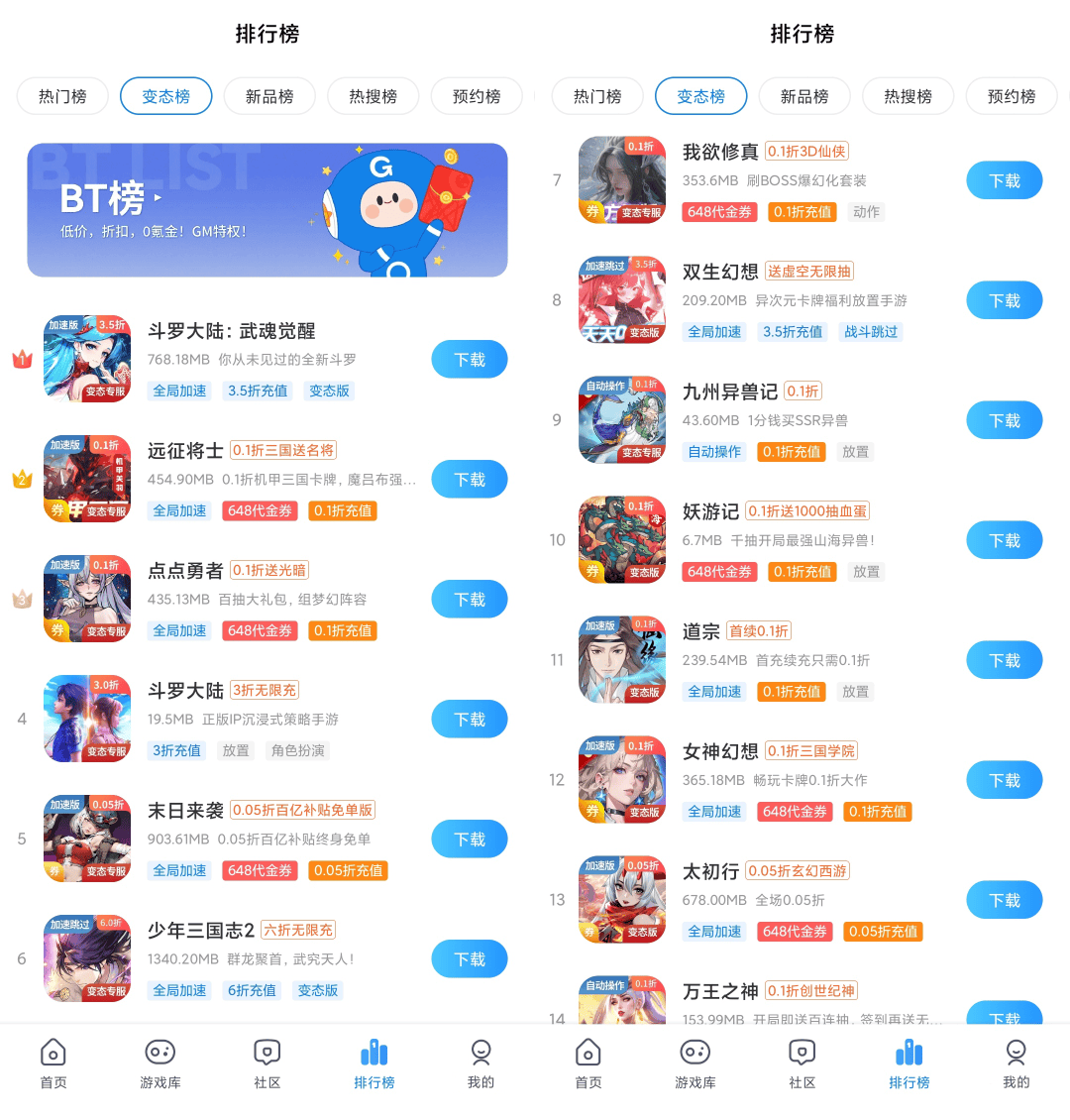Download 女神幻想
This screenshot has width=1070, height=1120.
tap(1004, 781)
